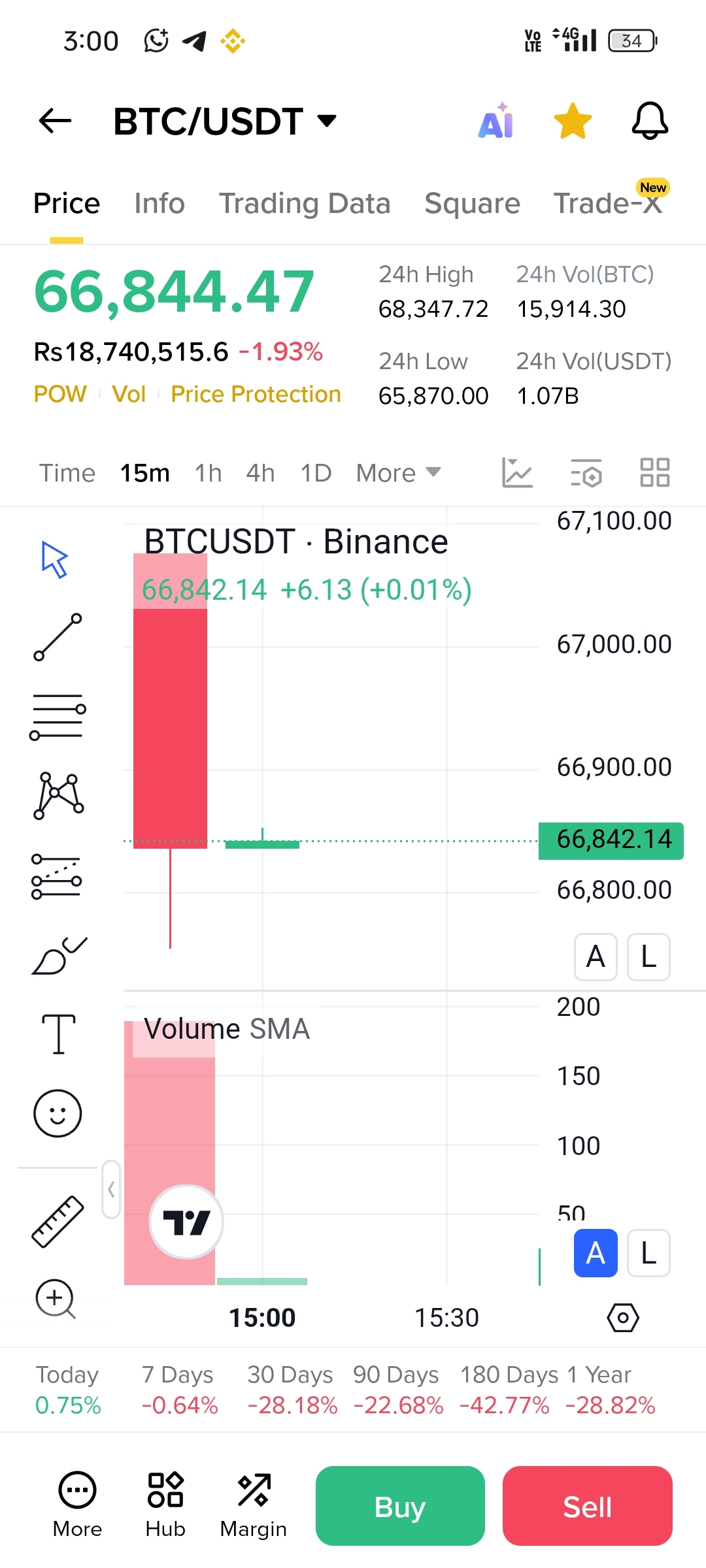Open the Square tab
Screen dimensions: 706x1568
(x=472, y=203)
